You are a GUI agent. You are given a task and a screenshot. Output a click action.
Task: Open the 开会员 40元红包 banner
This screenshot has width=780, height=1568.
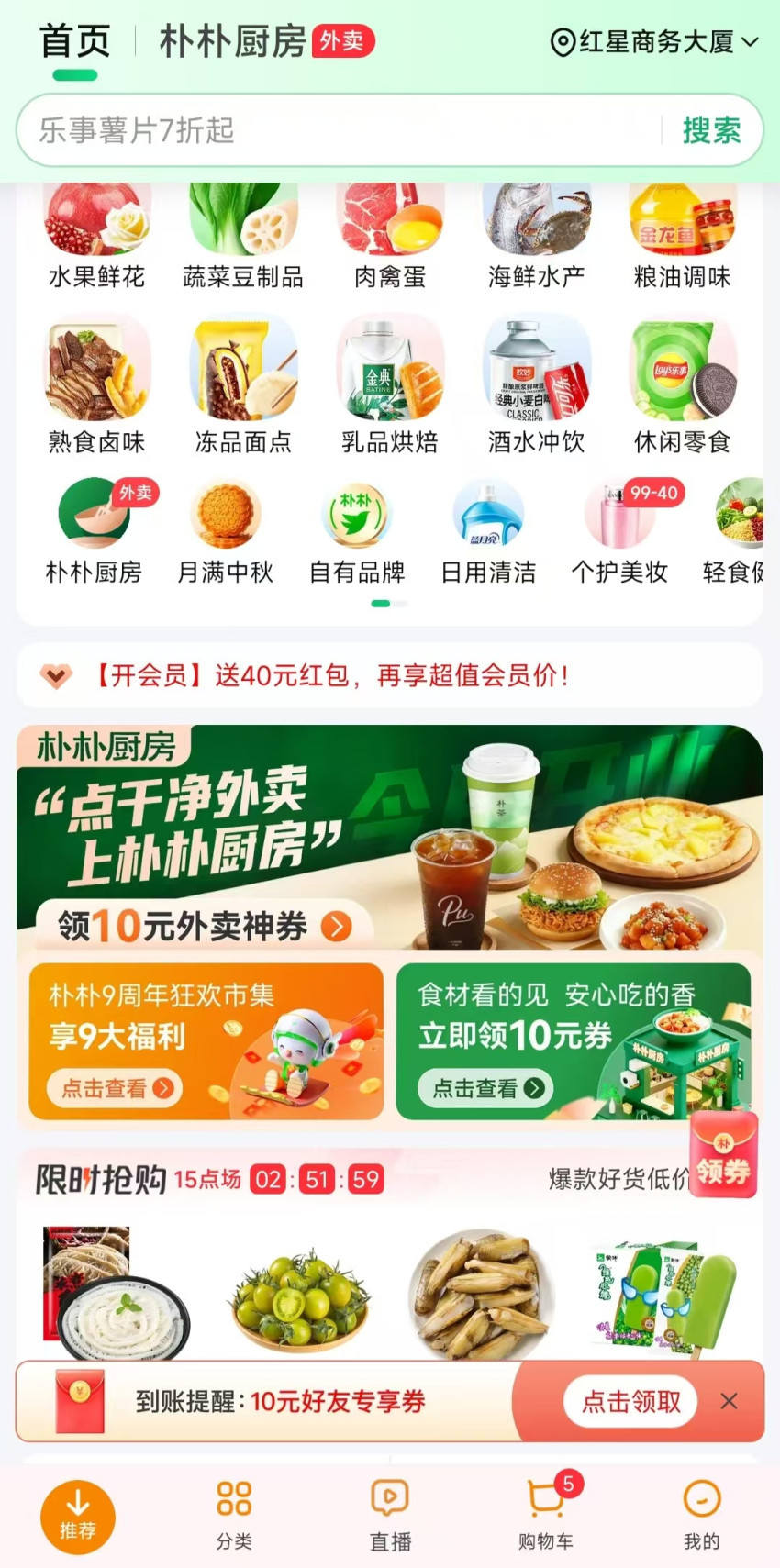[x=389, y=676]
